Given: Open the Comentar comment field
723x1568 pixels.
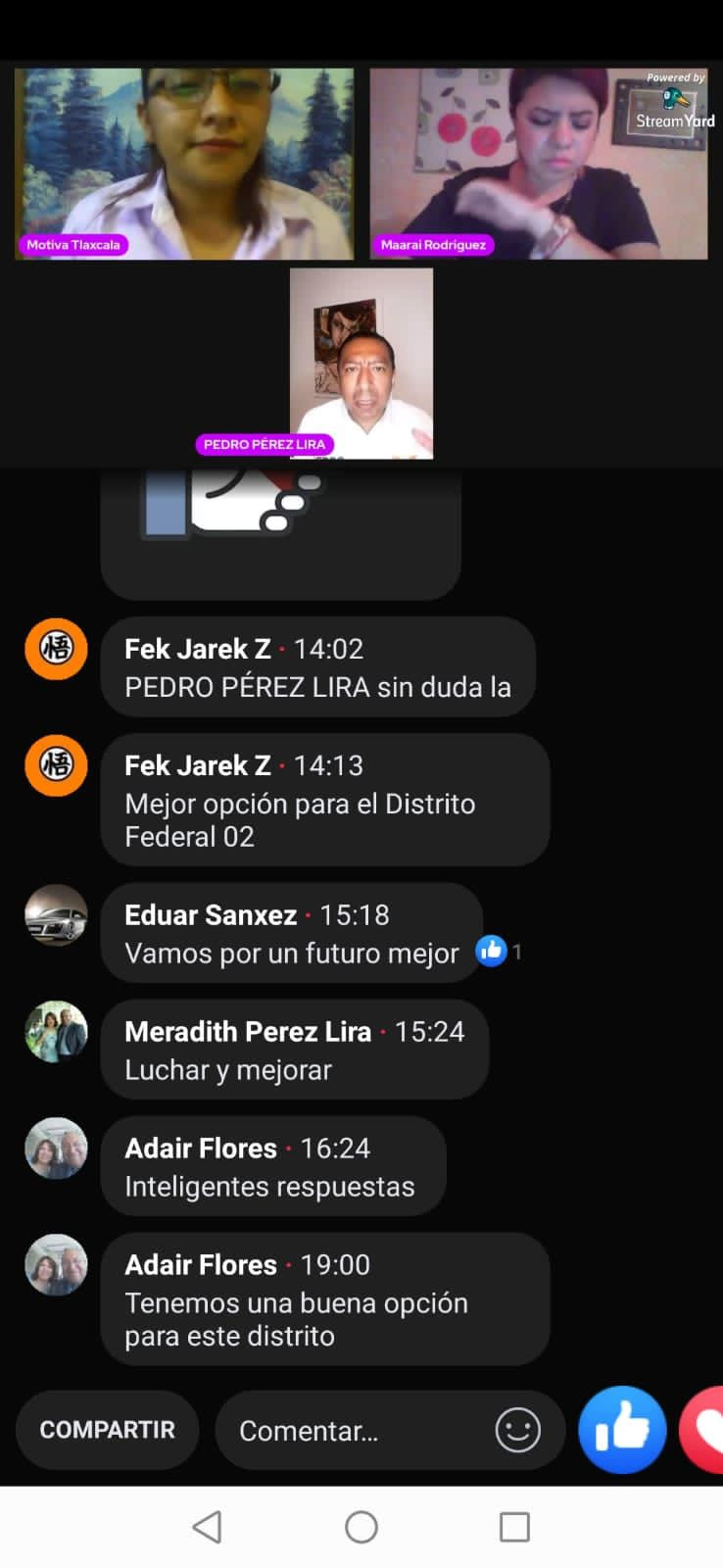Looking at the screenshot, I should (x=353, y=1431).
